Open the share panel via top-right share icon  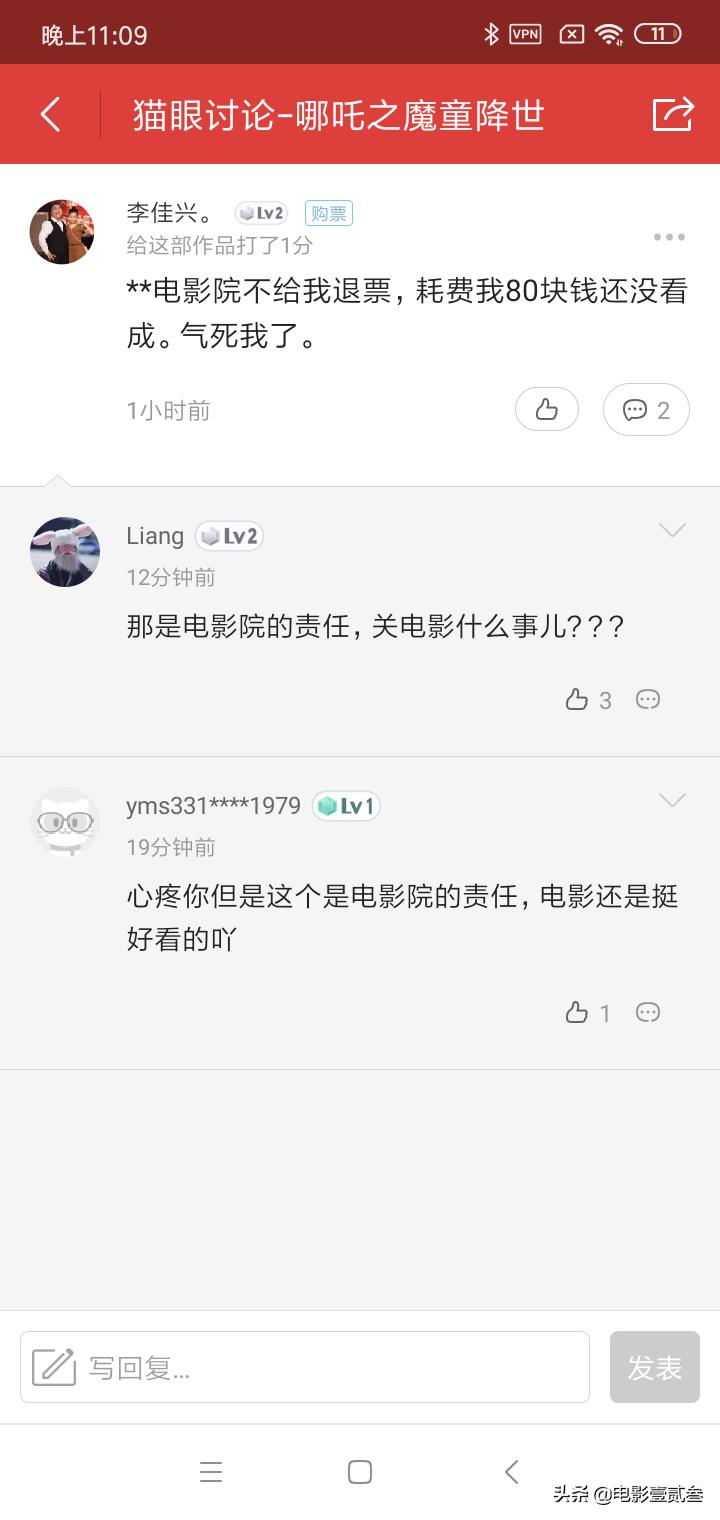point(672,114)
